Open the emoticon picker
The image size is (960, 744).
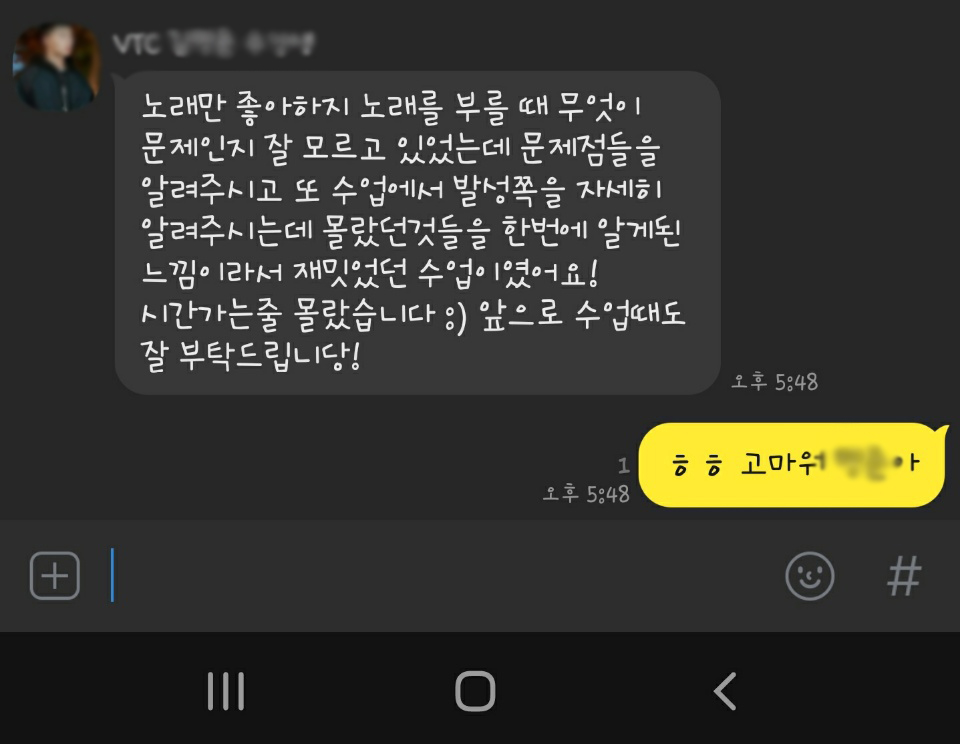(809, 576)
